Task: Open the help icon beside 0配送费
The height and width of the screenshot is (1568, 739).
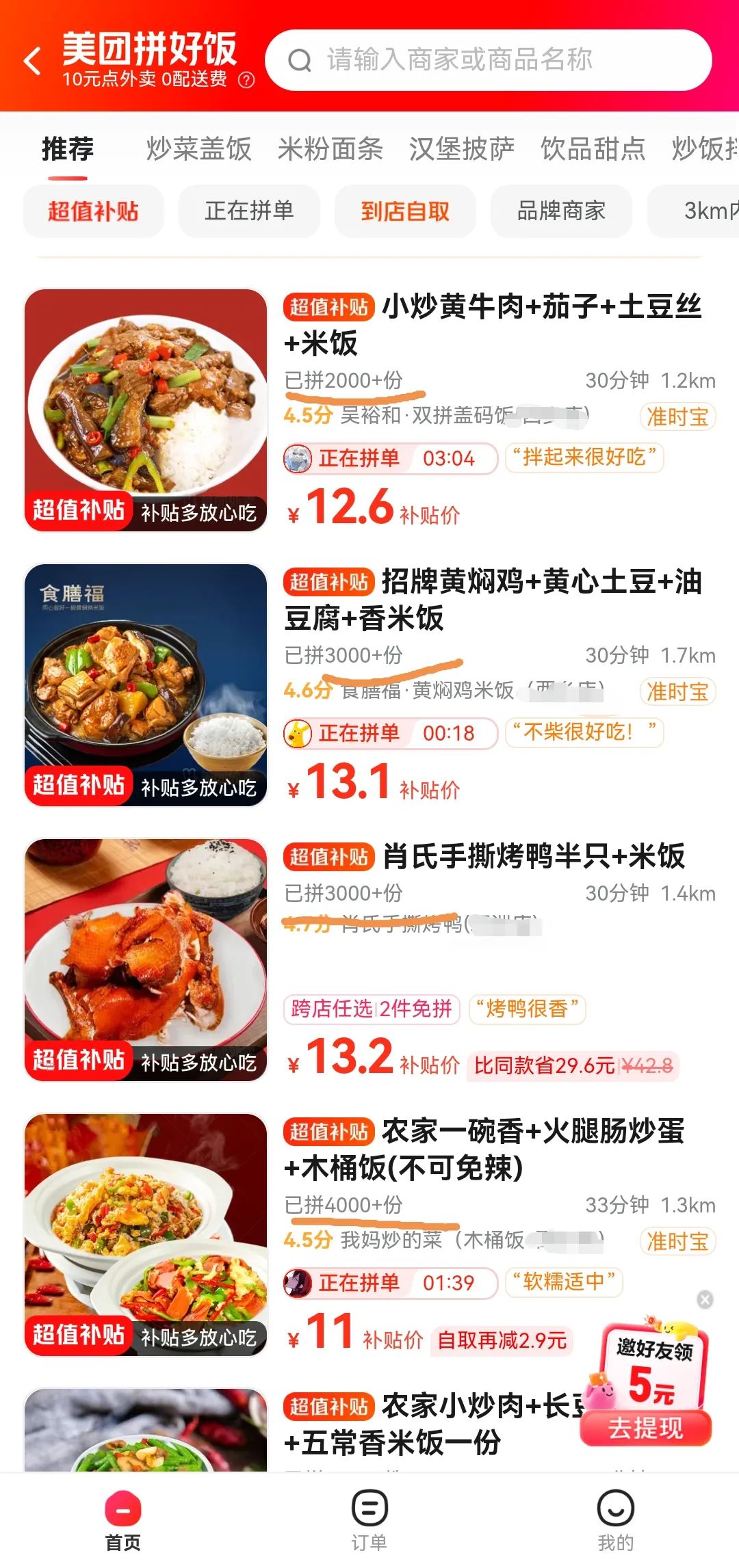Action: pyautogui.click(x=246, y=81)
